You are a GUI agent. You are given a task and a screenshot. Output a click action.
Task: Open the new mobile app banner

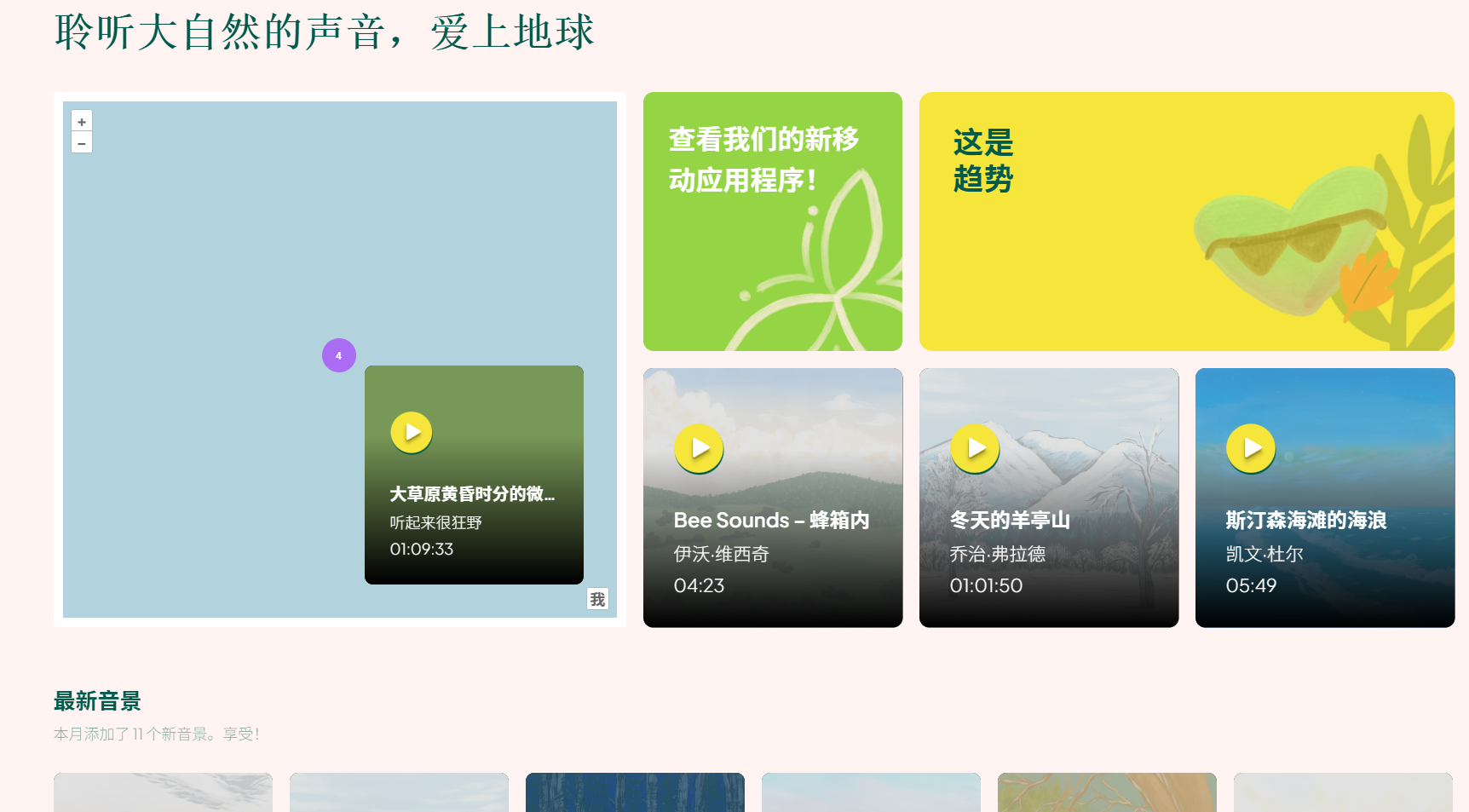pos(772,222)
